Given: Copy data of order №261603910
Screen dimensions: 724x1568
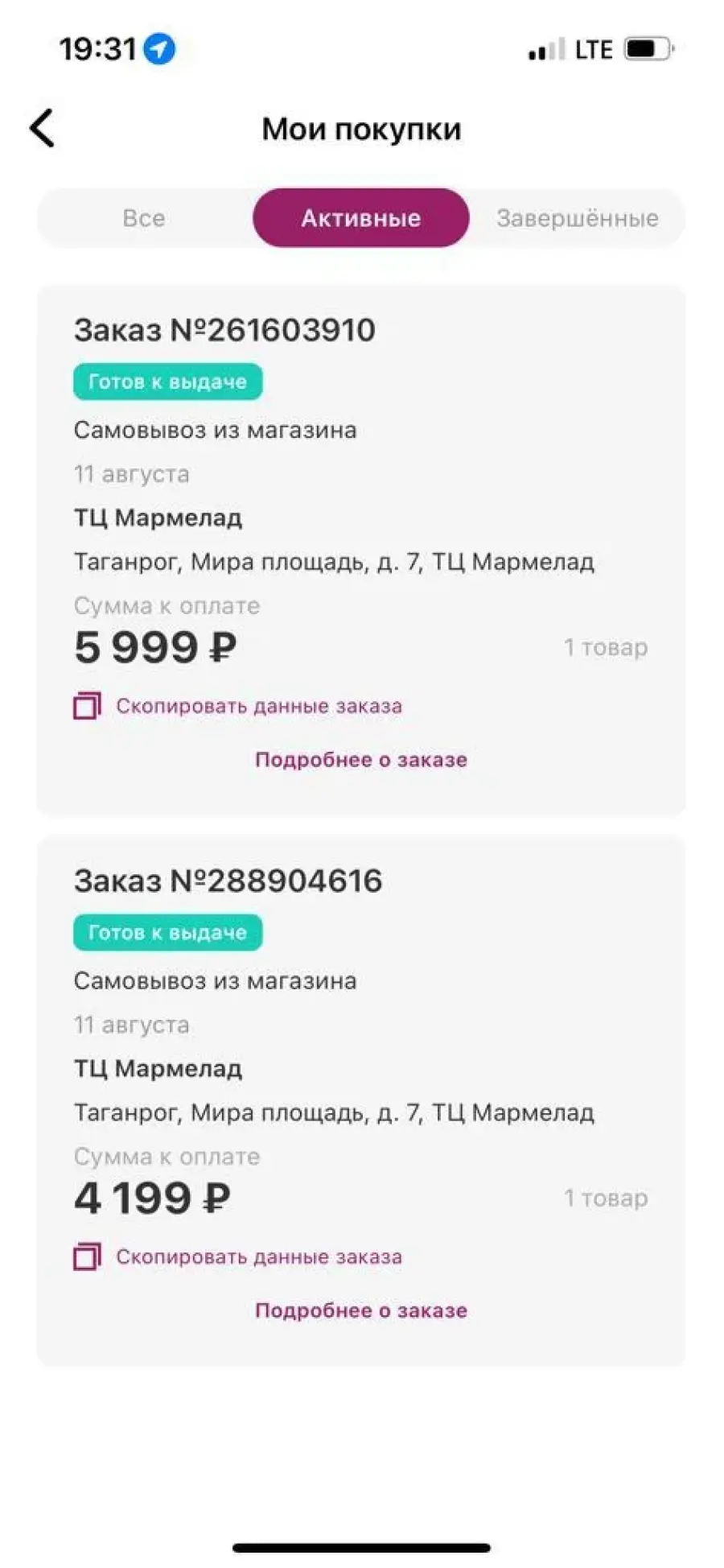Looking at the screenshot, I should [x=238, y=706].
